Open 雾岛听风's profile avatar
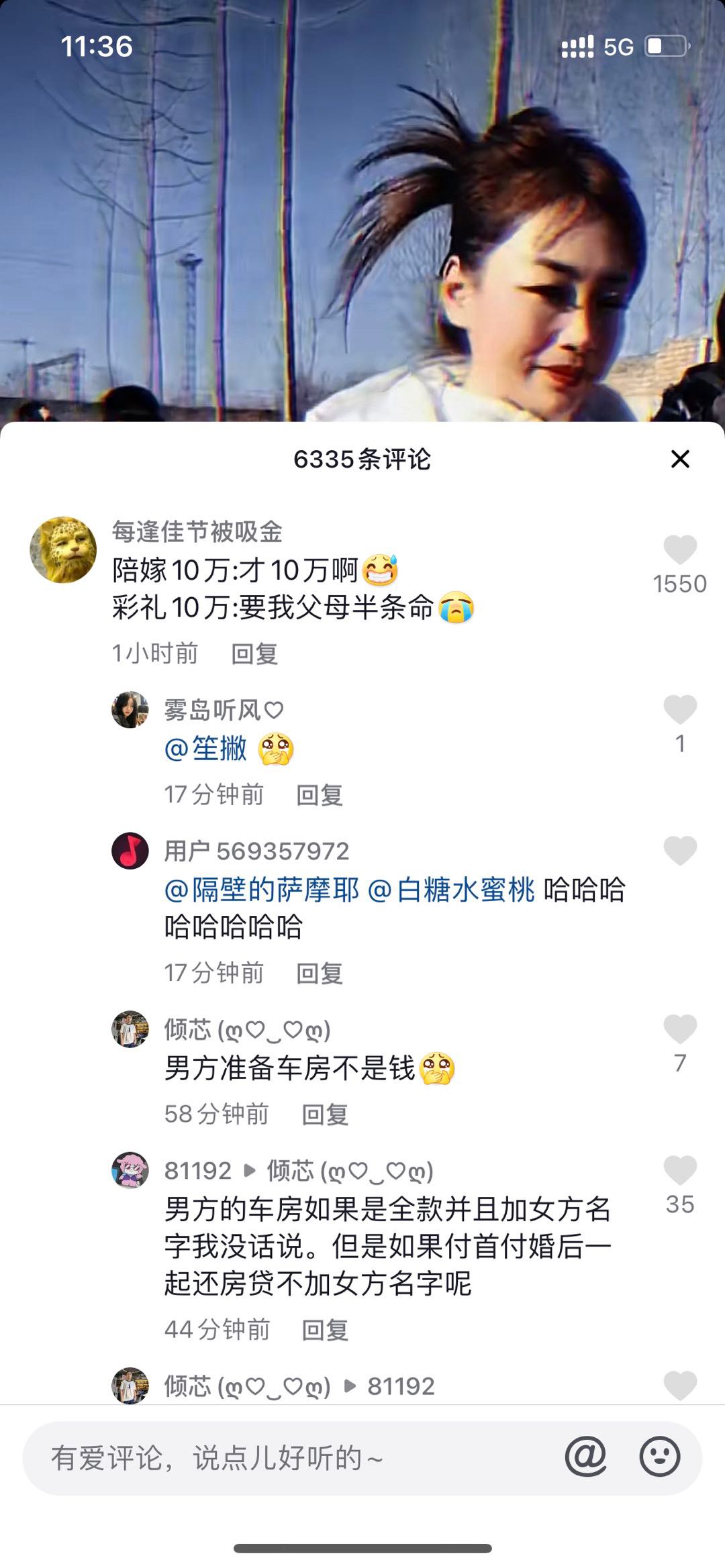Viewport: 725px width, 1568px height. point(130,710)
